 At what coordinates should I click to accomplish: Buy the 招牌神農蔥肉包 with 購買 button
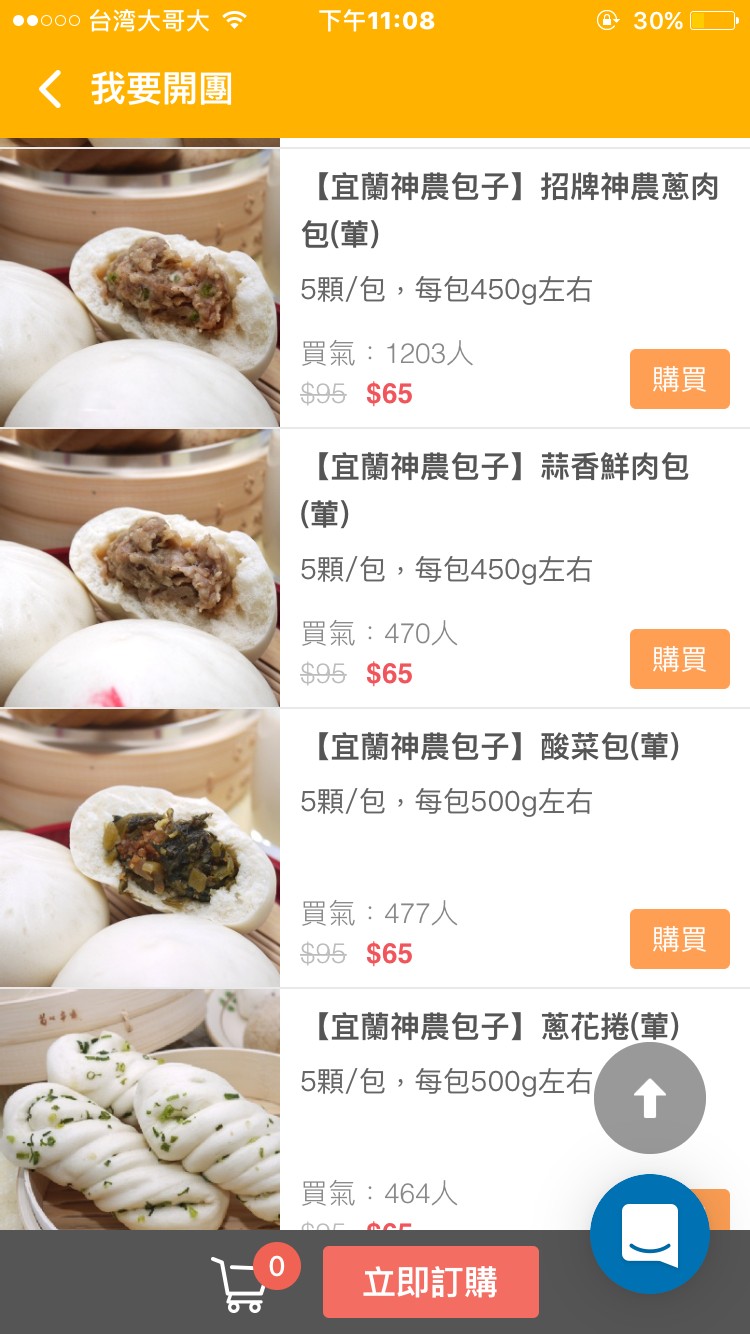[679, 379]
